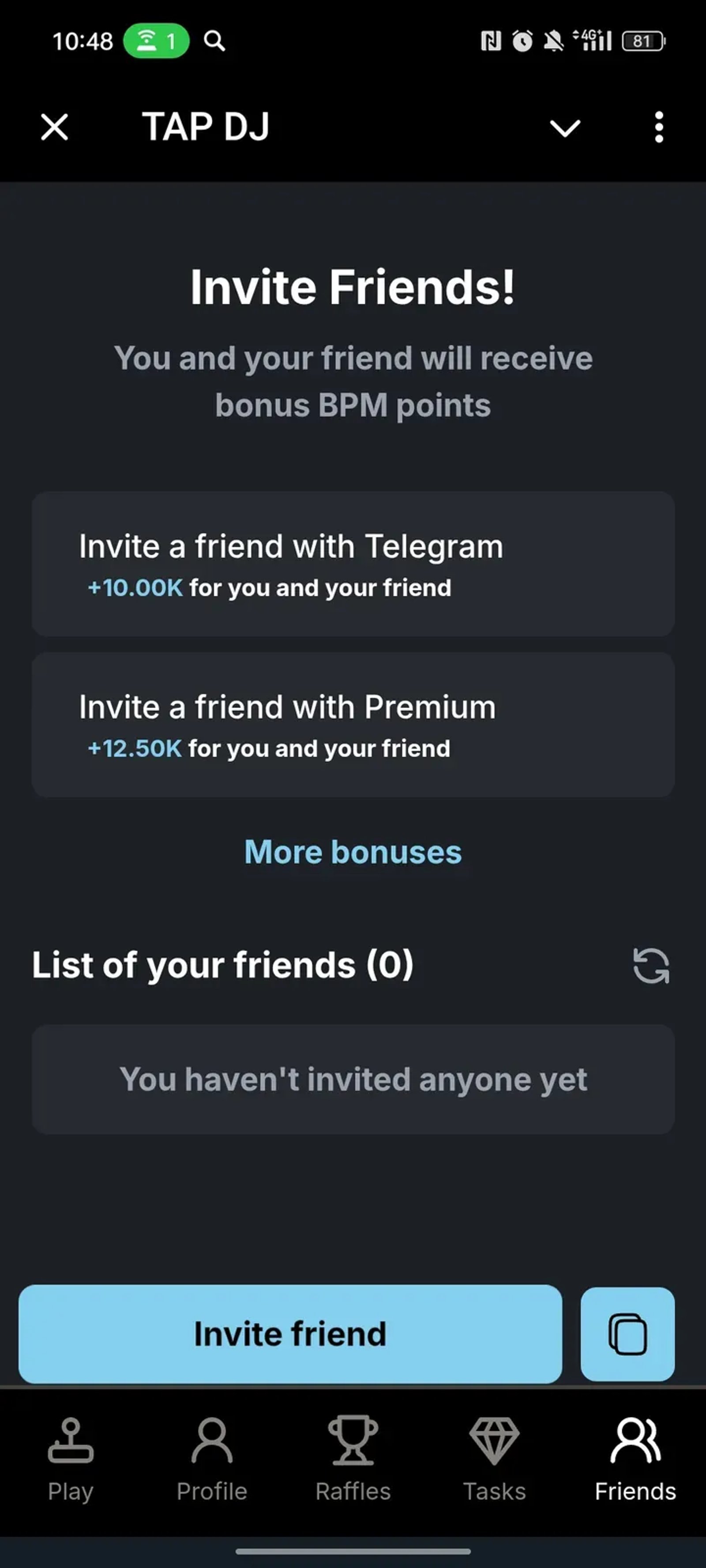Open the search from the status bar
Viewport: 706px width, 1568px height.
pyautogui.click(x=214, y=41)
